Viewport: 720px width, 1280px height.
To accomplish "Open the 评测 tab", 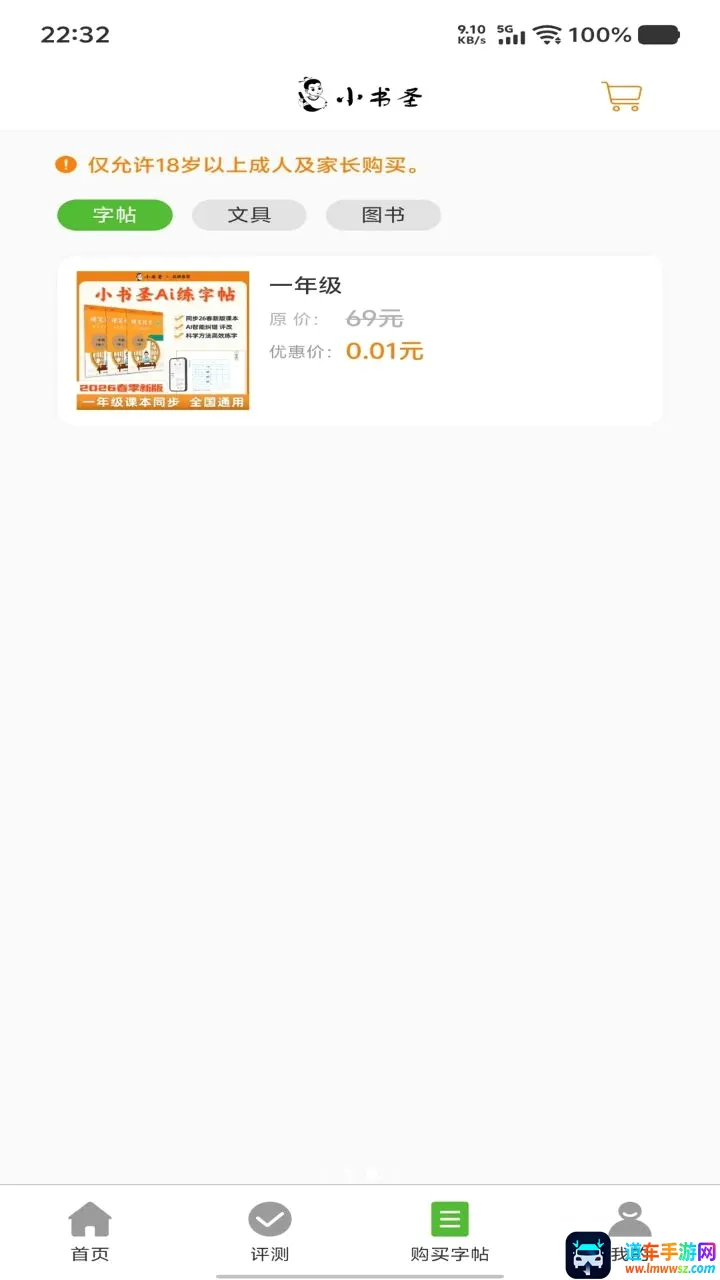I will [270, 1232].
